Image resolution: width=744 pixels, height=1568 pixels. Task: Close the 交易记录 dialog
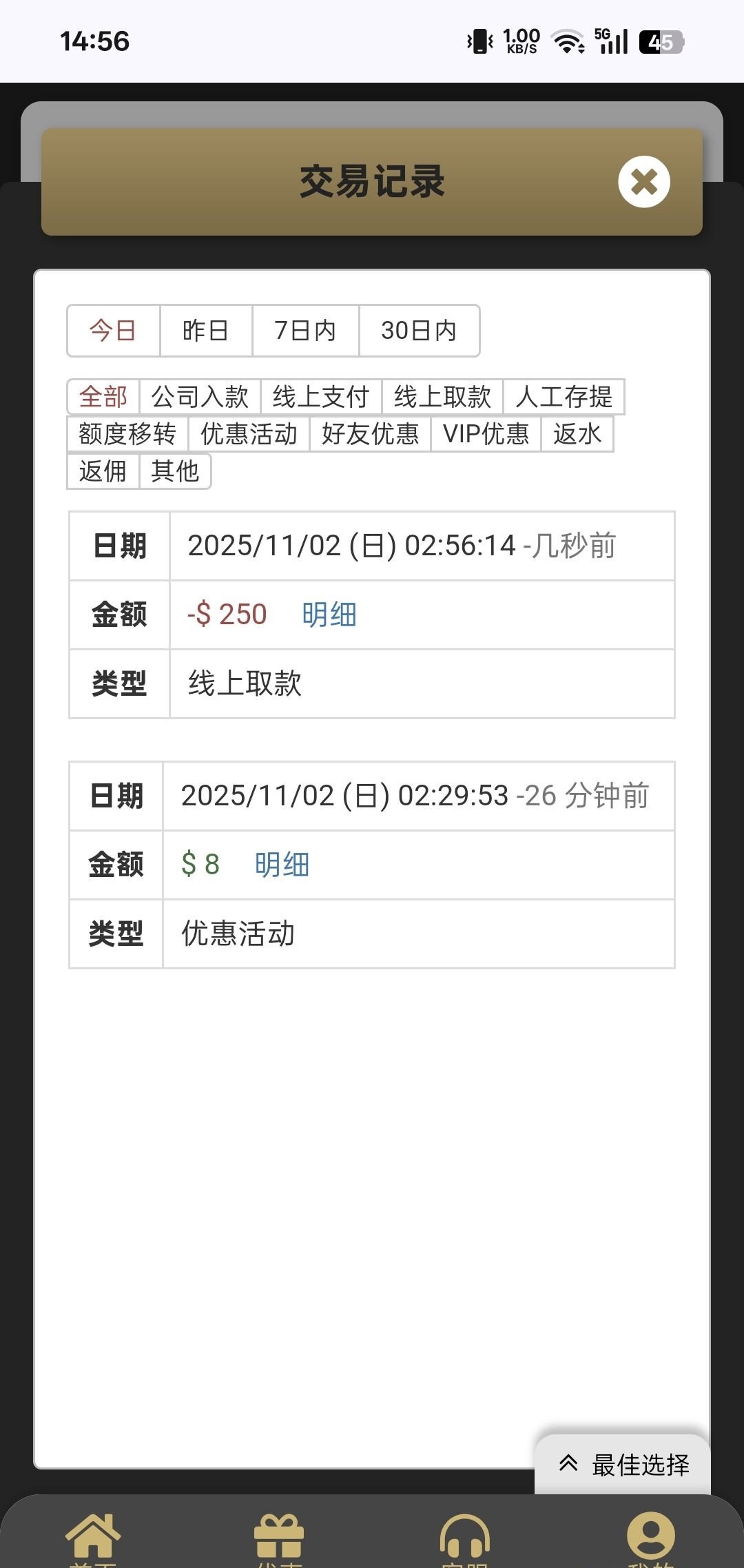point(643,182)
